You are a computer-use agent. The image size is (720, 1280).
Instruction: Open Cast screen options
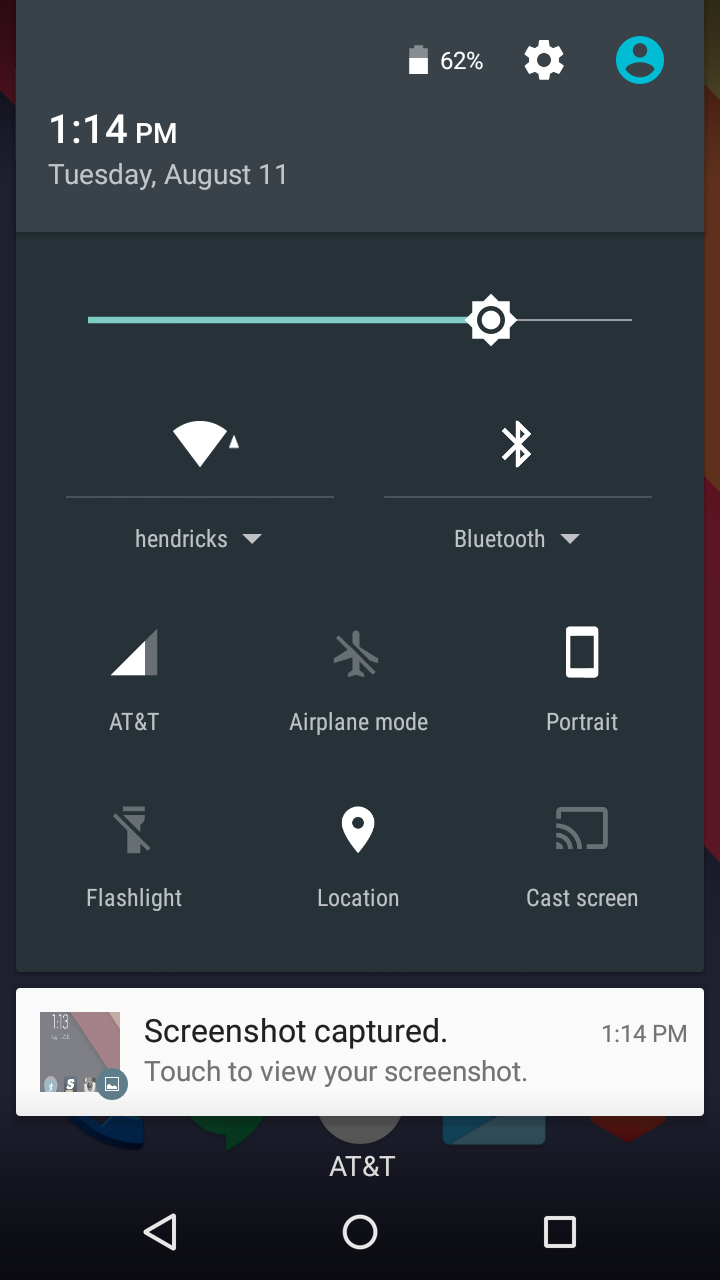(x=582, y=854)
